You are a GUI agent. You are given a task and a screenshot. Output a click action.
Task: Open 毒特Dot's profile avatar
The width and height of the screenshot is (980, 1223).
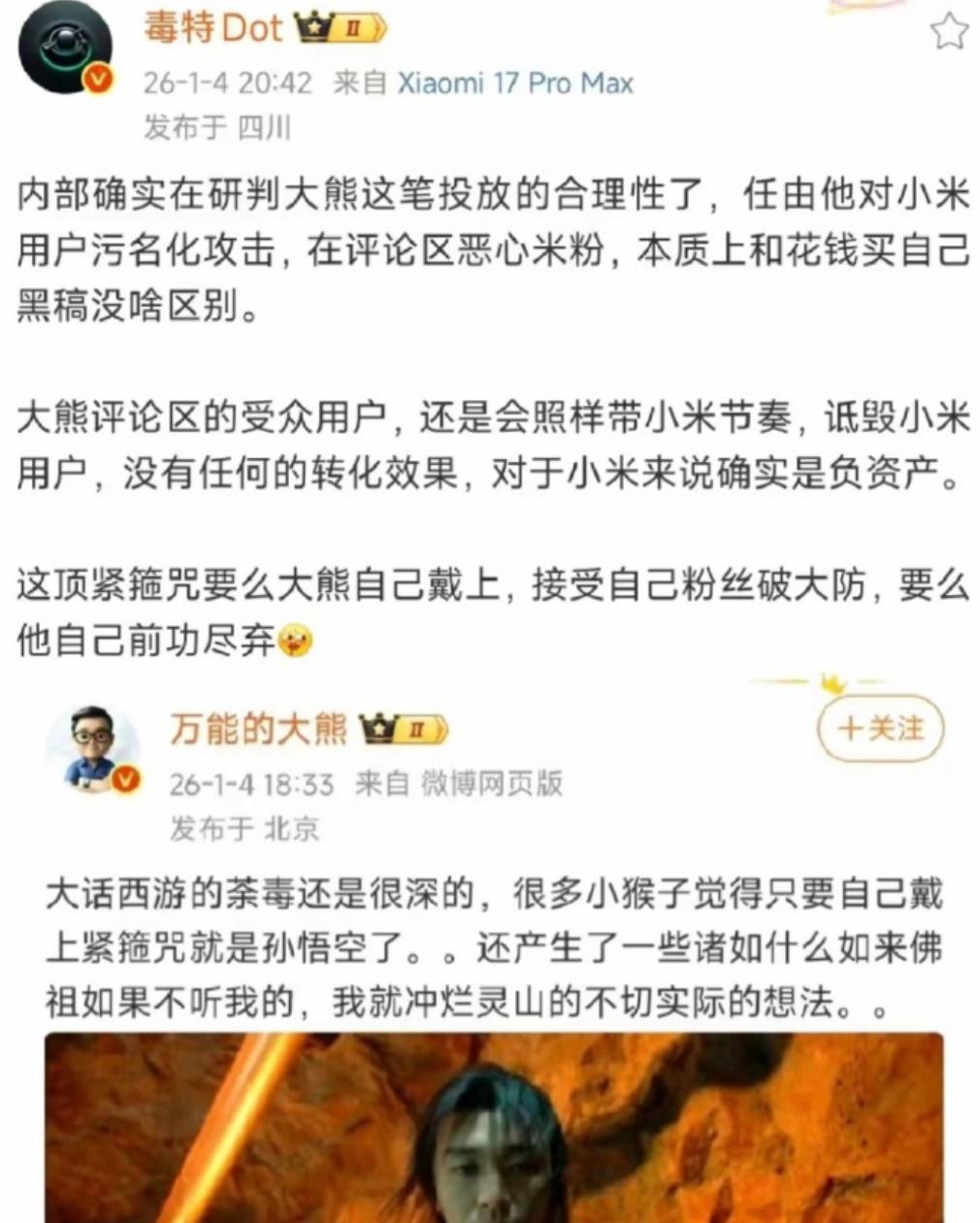pos(64,48)
